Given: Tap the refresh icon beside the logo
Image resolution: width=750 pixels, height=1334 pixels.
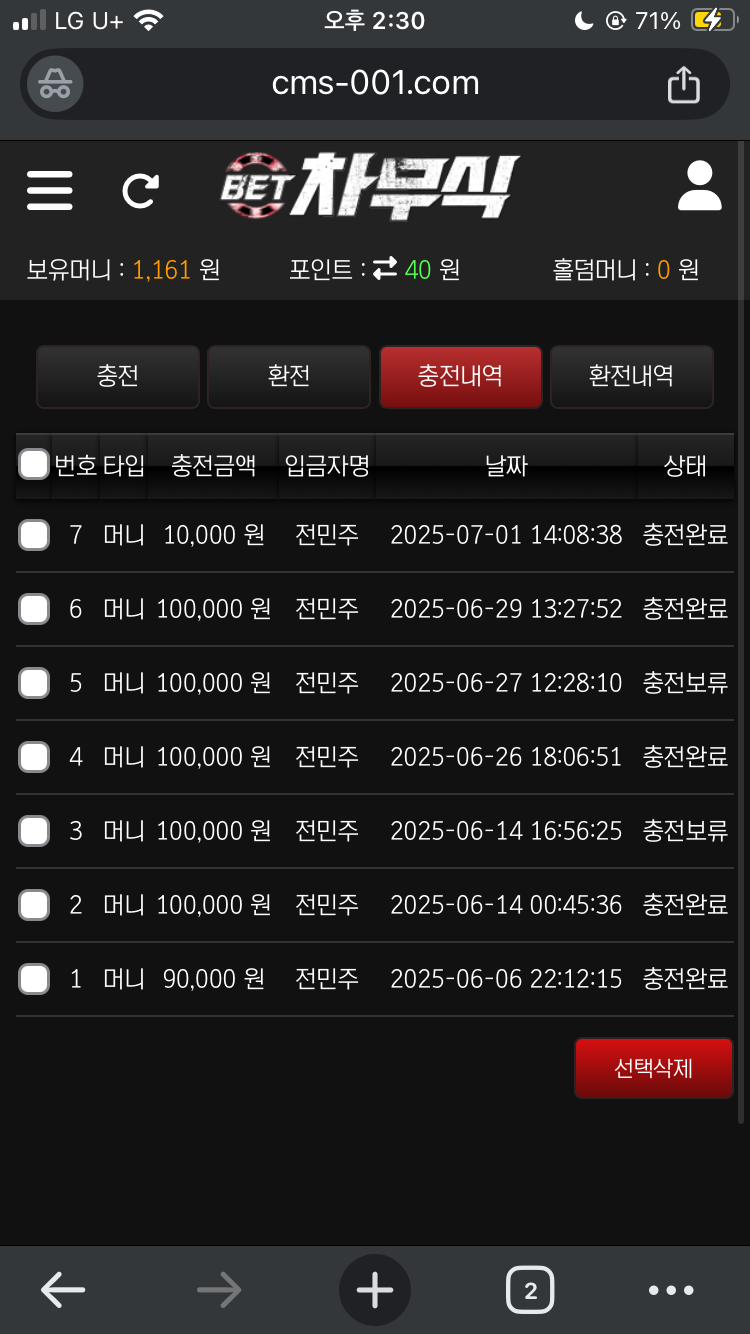Looking at the screenshot, I should pyautogui.click(x=140, y=190).
